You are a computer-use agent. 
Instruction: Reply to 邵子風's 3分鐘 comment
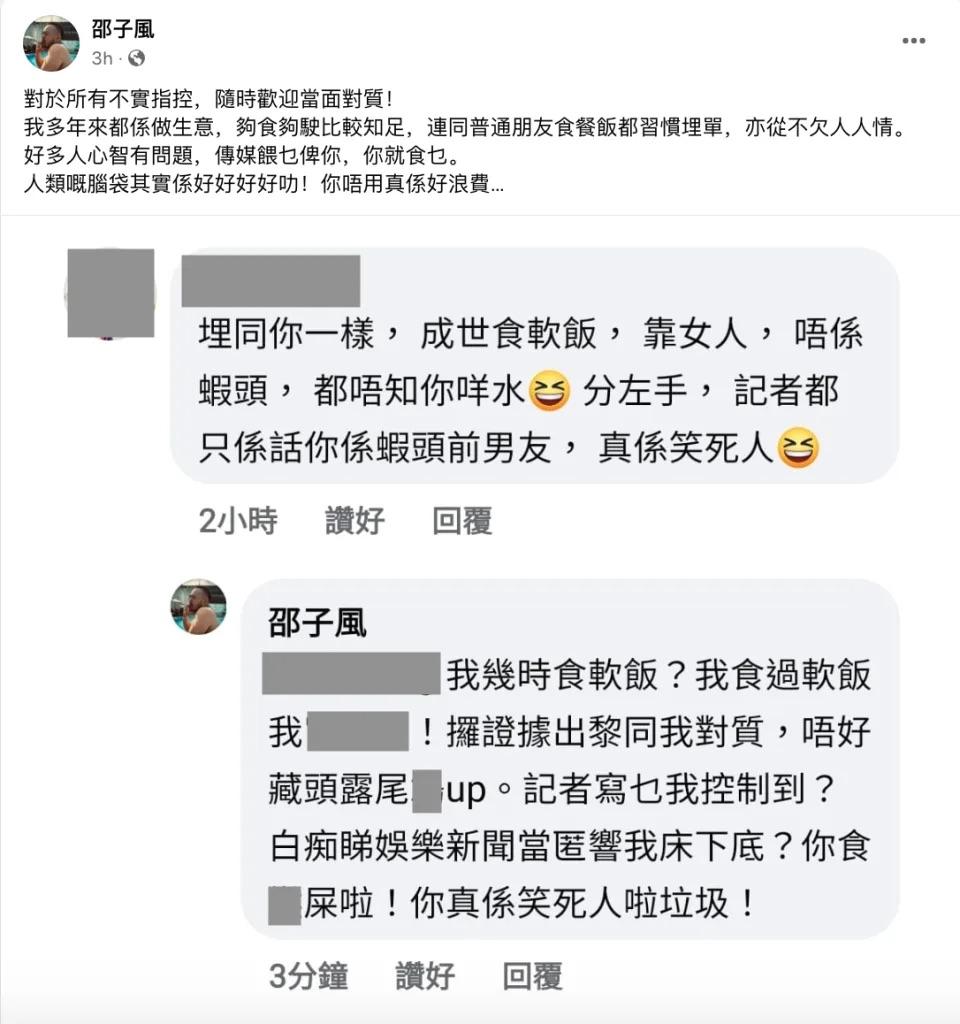click(532, 976)
